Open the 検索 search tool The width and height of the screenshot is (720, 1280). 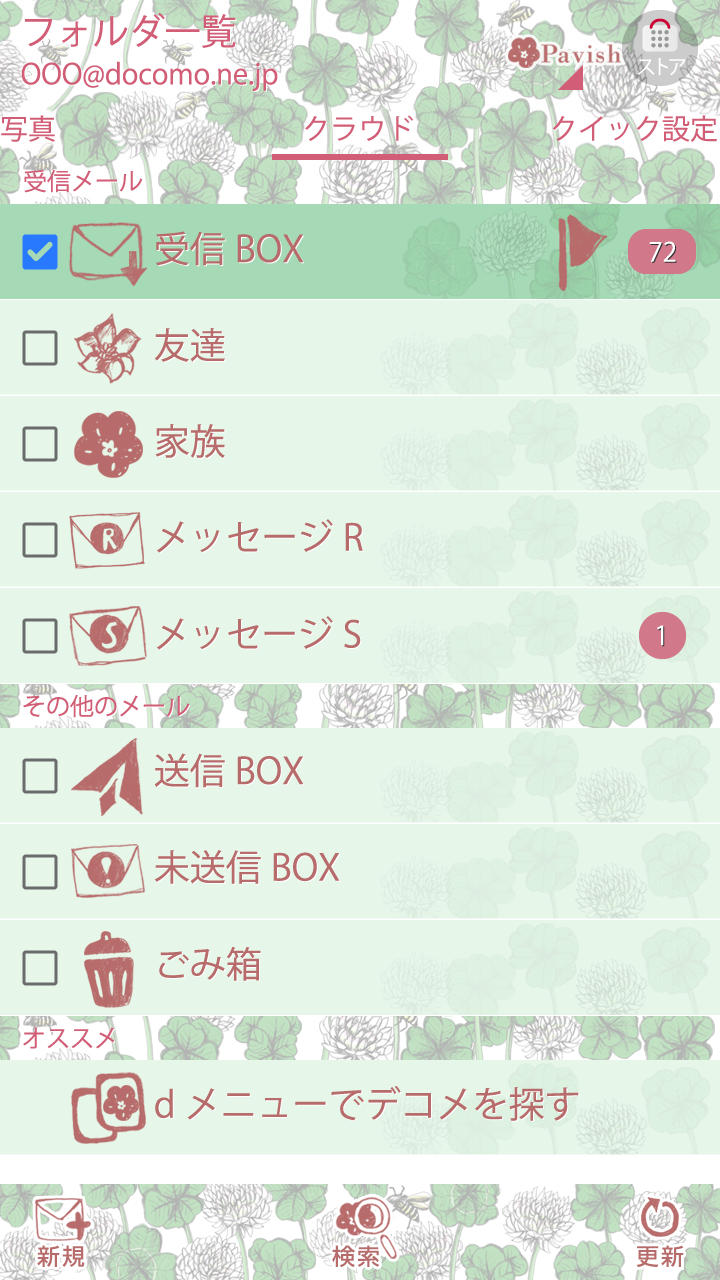[359, 1232]
